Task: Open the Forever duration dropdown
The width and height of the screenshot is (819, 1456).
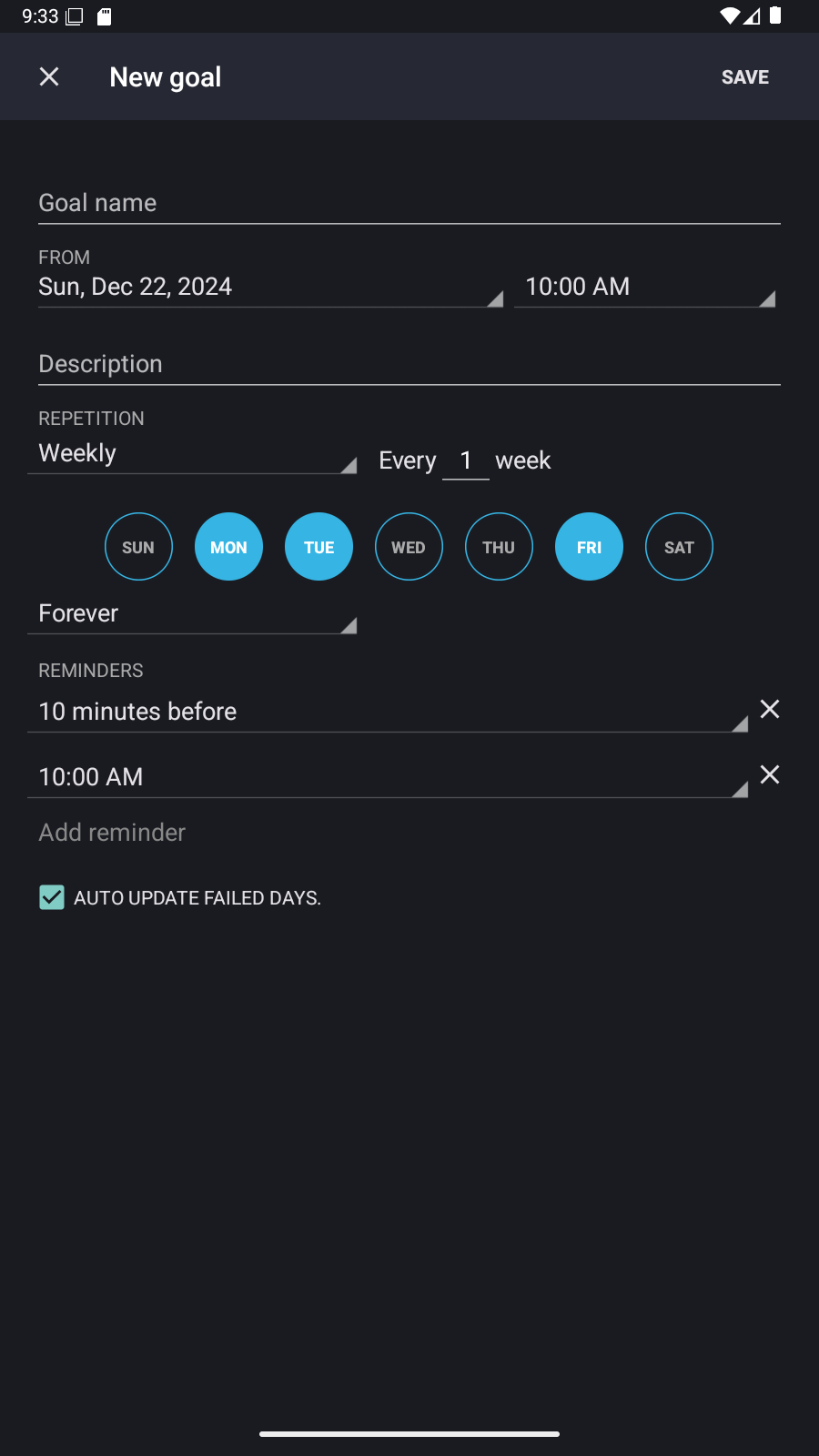Action: point(192,613)
